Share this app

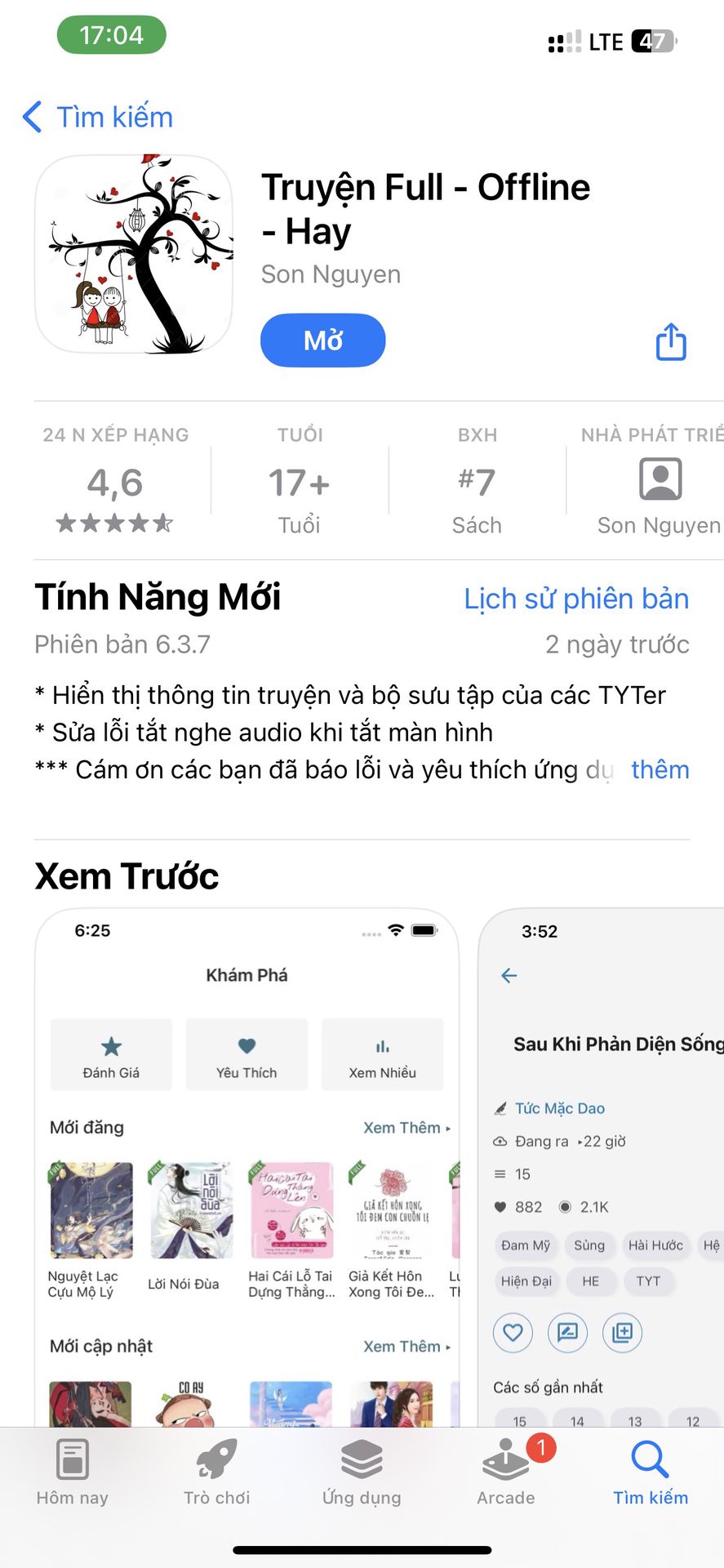[671, 341]
